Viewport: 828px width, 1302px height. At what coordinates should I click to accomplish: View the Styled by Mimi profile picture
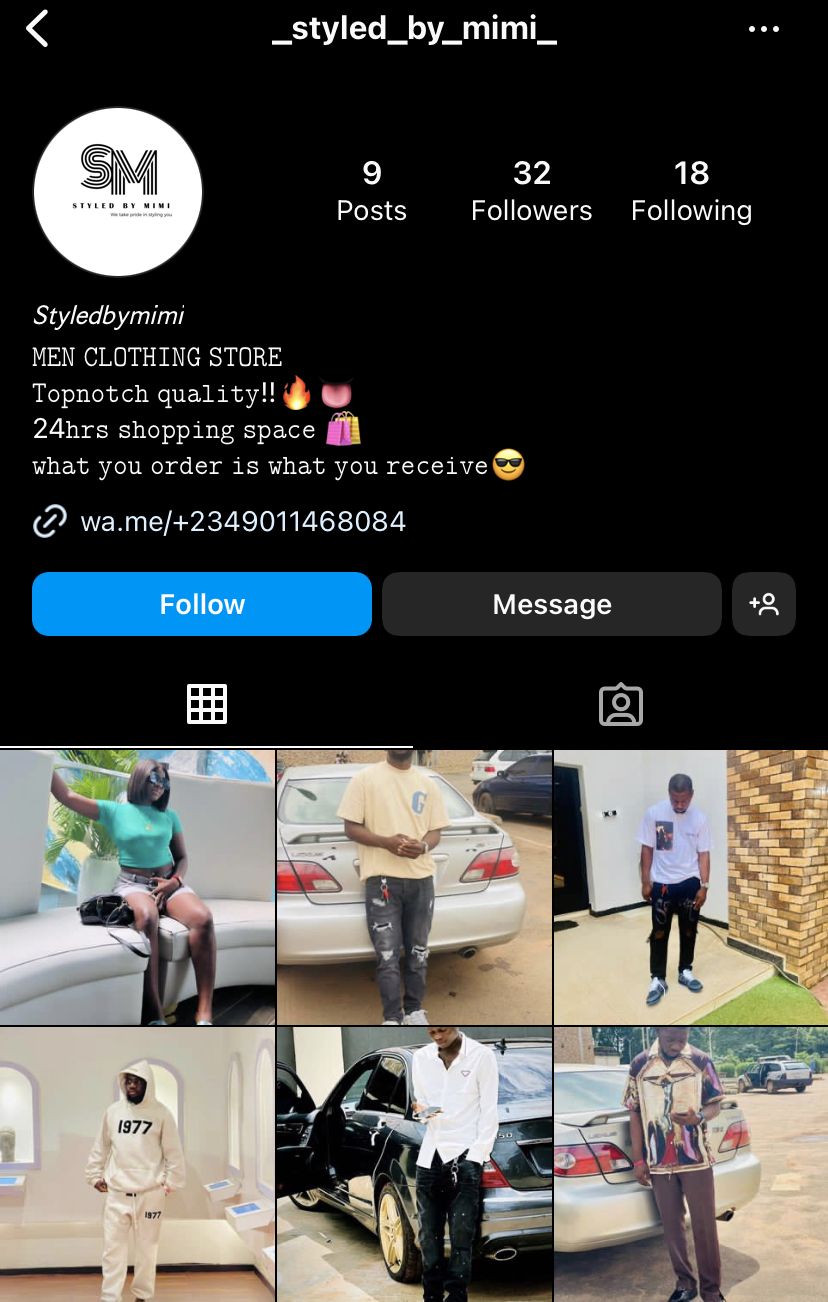118,192
